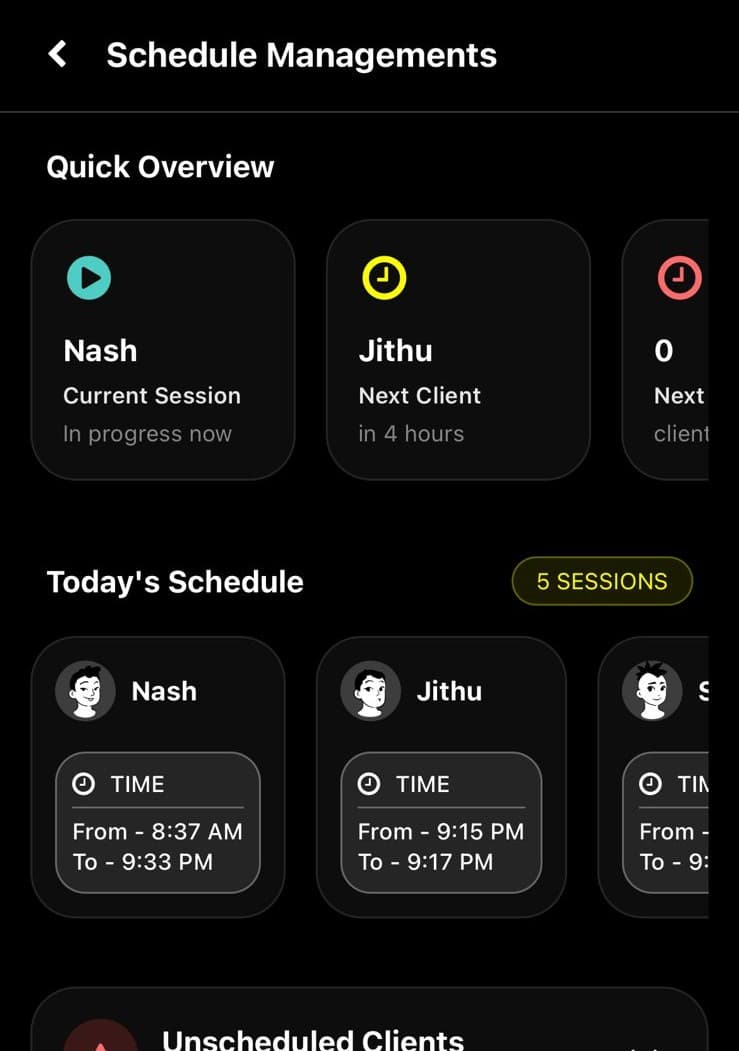Open the 5 SESSIONS badge
The height and width of the screenshot is (1051, 739).
(602, 581)
